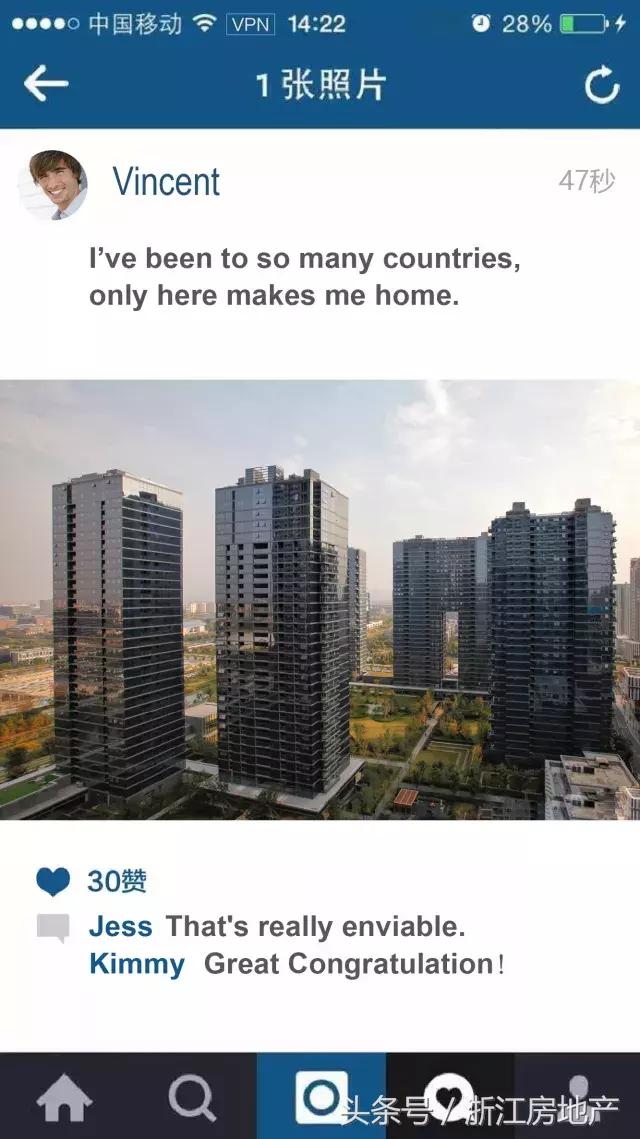
Task: View Kimmy's profile from the comment
Action: [x=137, y=964]
